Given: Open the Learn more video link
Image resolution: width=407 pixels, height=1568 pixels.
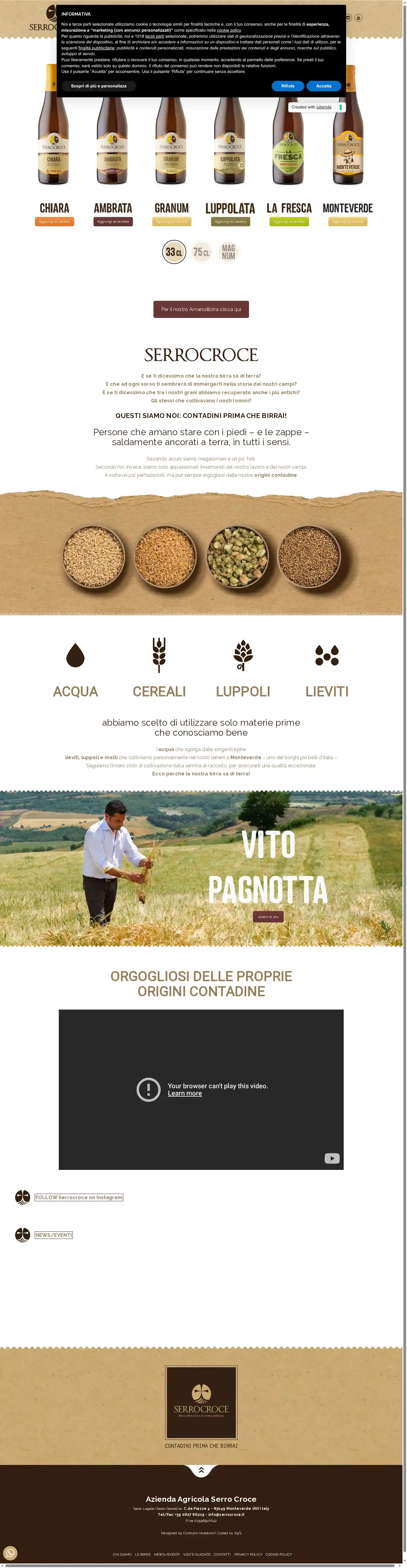Looking at the screenshot, I should click(185, 1093).
